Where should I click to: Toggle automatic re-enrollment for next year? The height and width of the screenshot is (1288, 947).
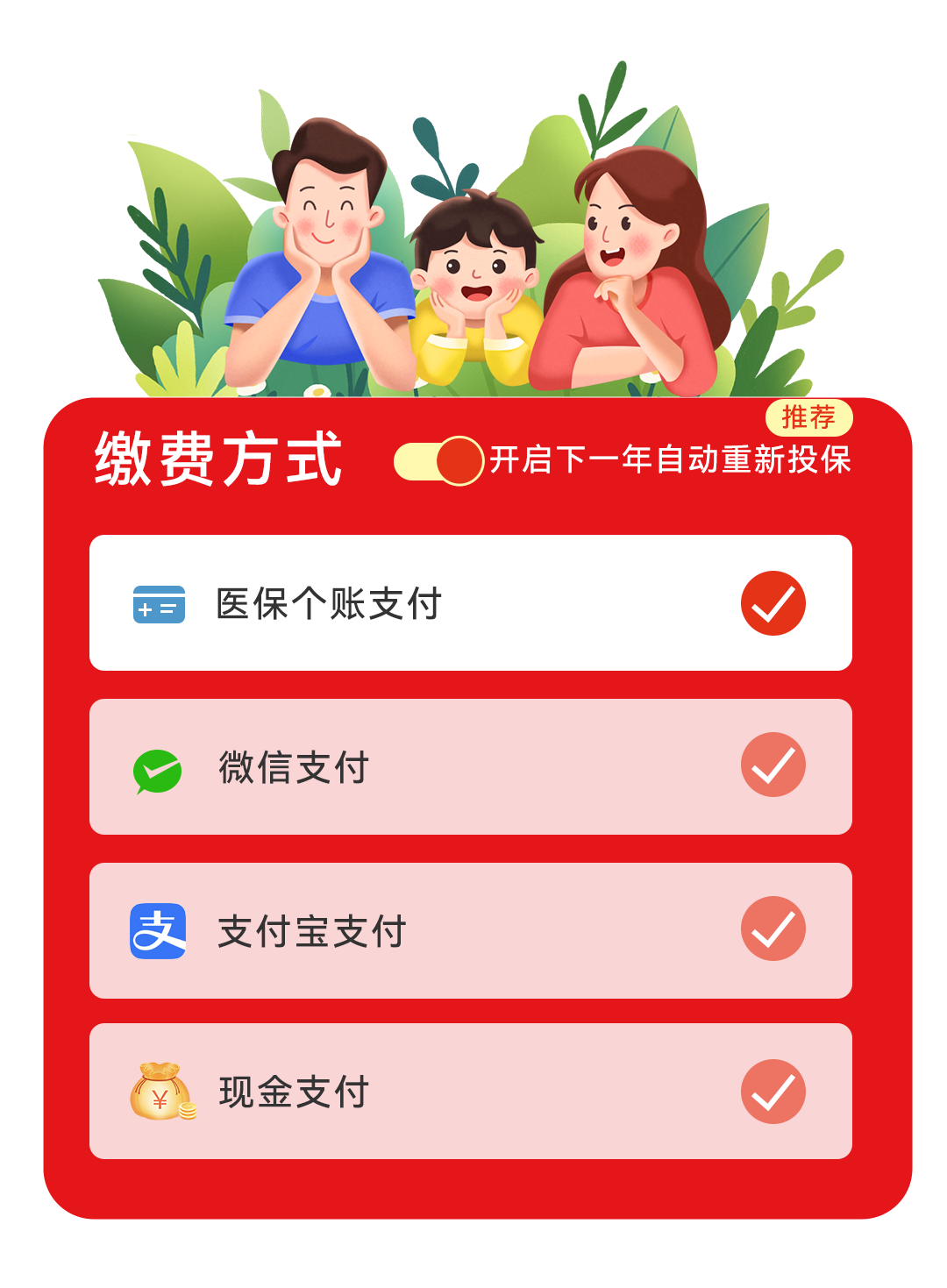(439, 461)
